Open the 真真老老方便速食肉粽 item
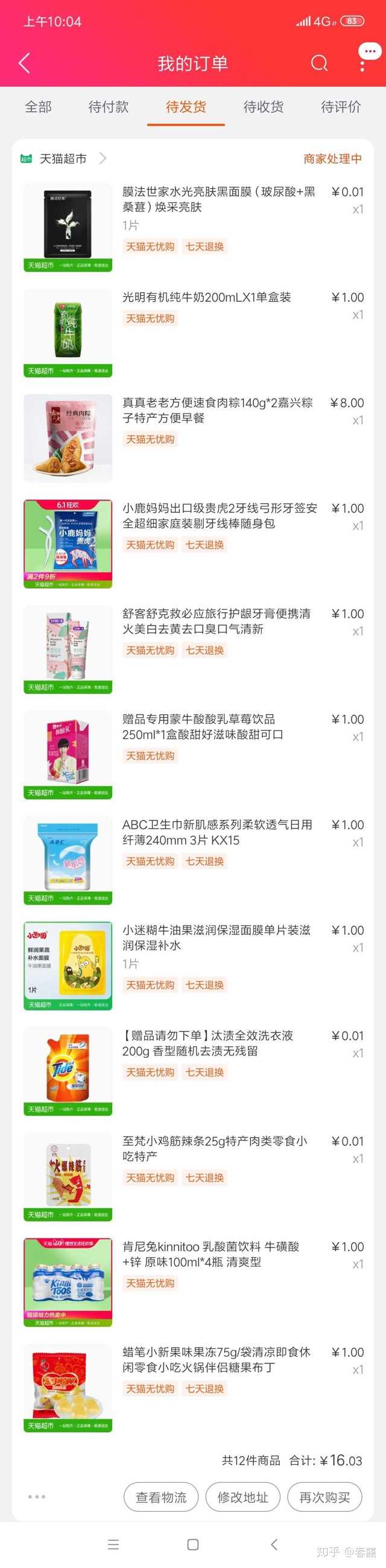The image size is (386, 1568). tap(218, 410)
